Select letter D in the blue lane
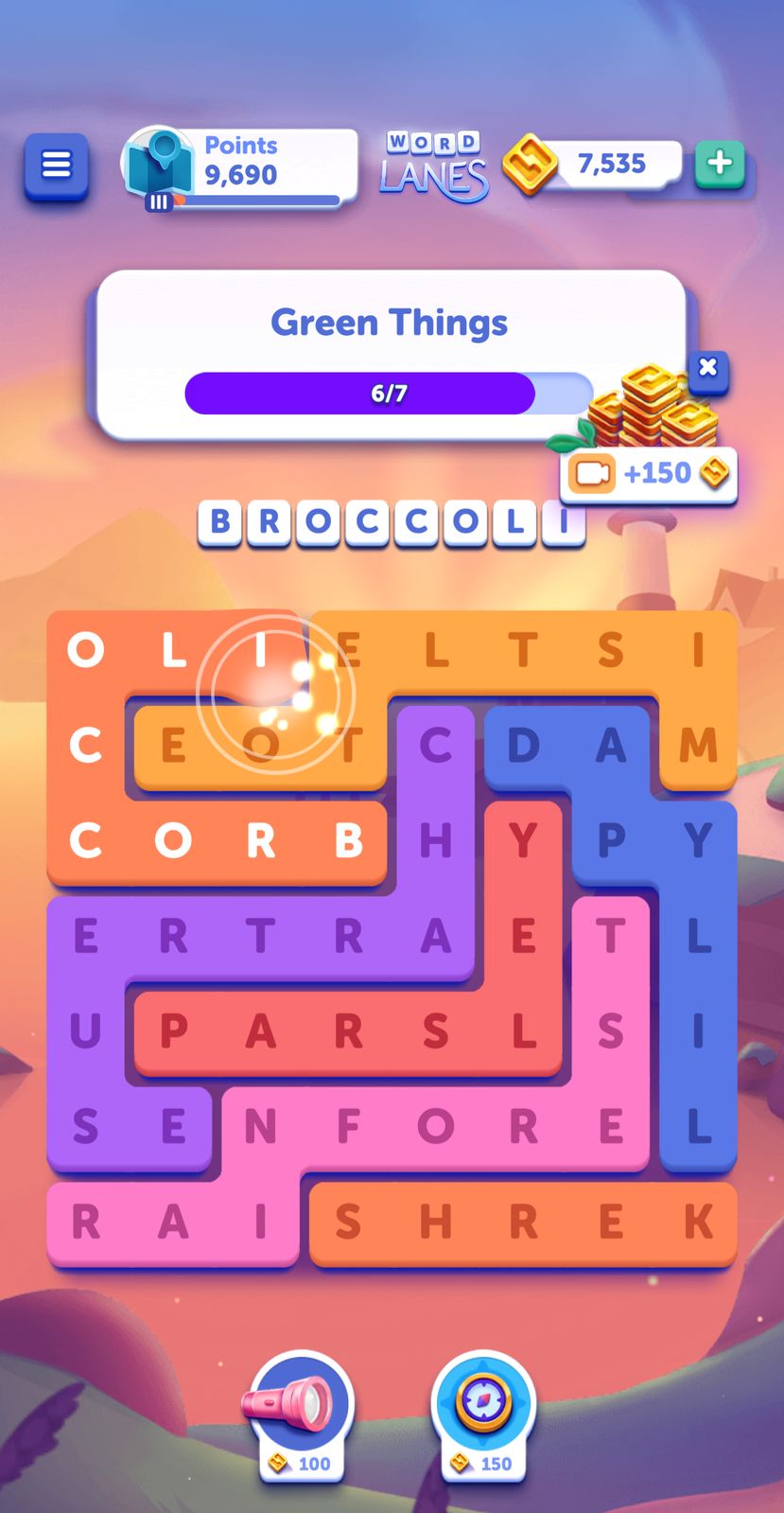The image size is (784, 1513). point(523,746)
